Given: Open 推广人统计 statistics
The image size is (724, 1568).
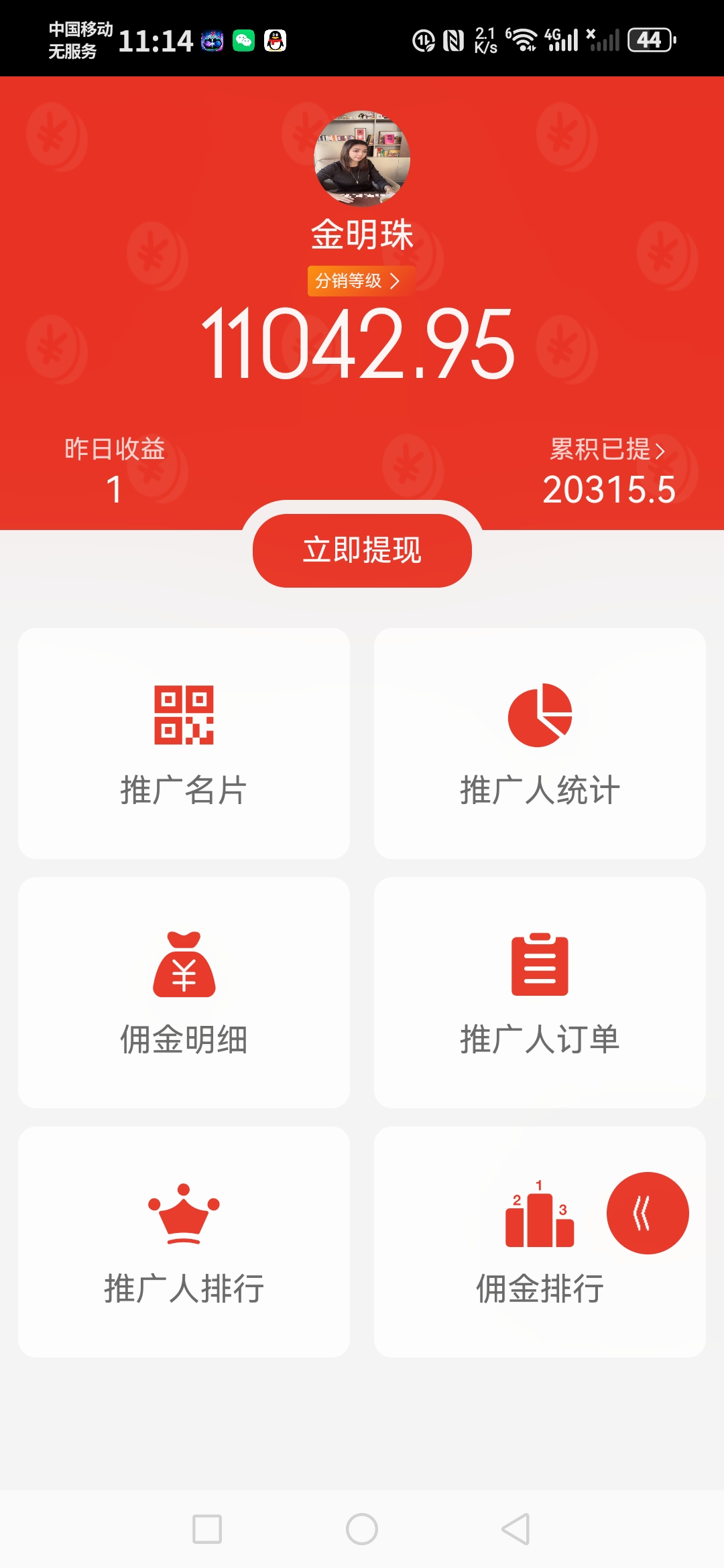Looking at the screenshot, I should [540, 743].
